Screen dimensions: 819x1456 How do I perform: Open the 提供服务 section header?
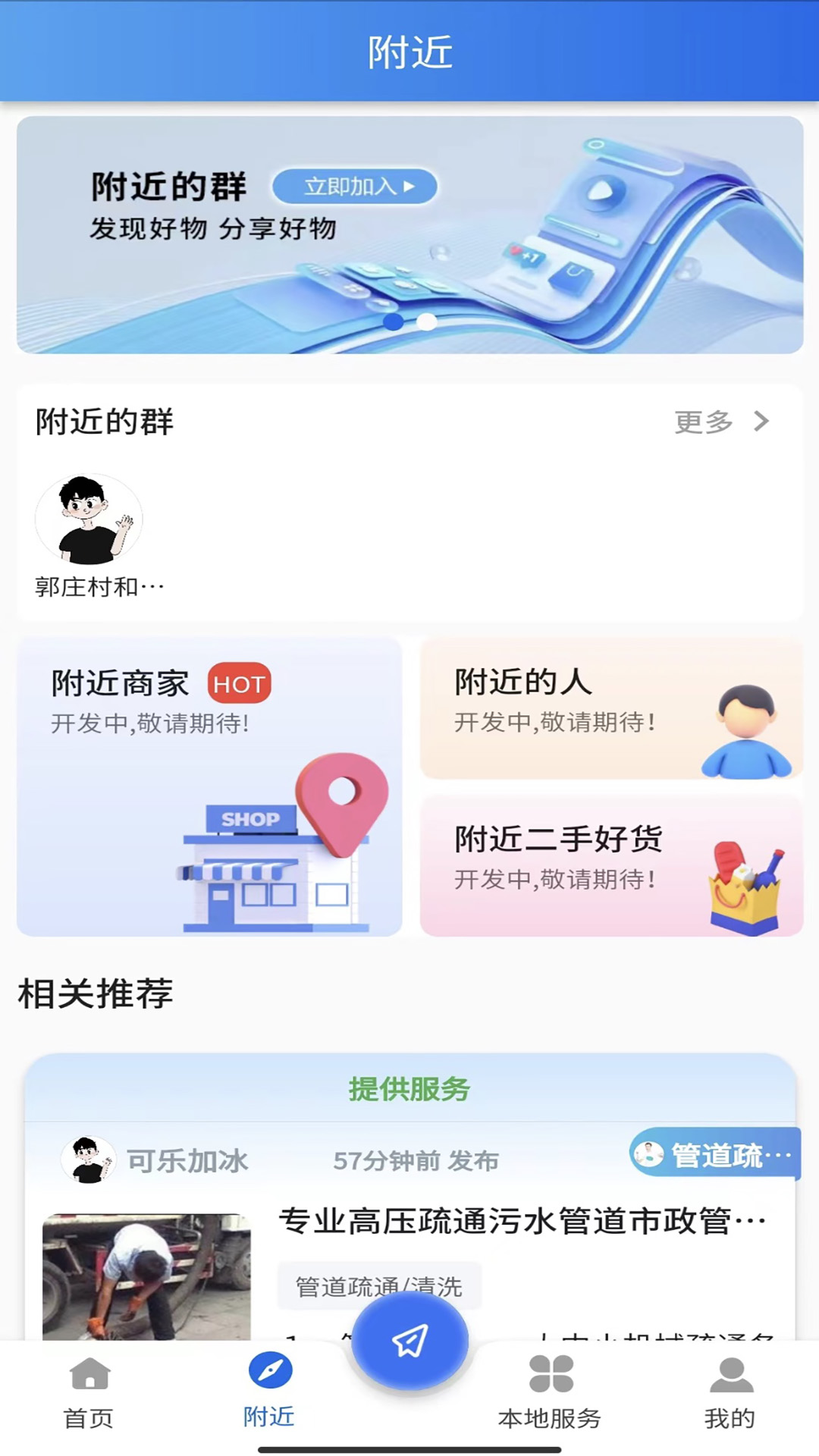409,1088
